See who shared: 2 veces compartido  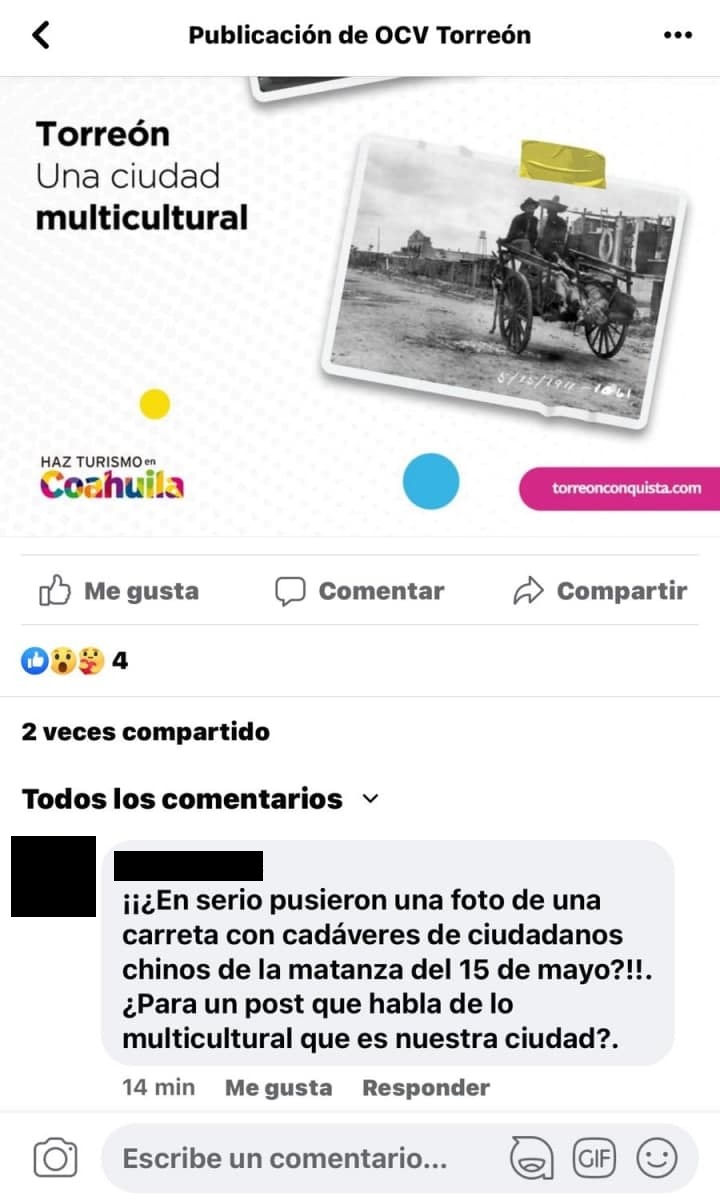[146, 731]
